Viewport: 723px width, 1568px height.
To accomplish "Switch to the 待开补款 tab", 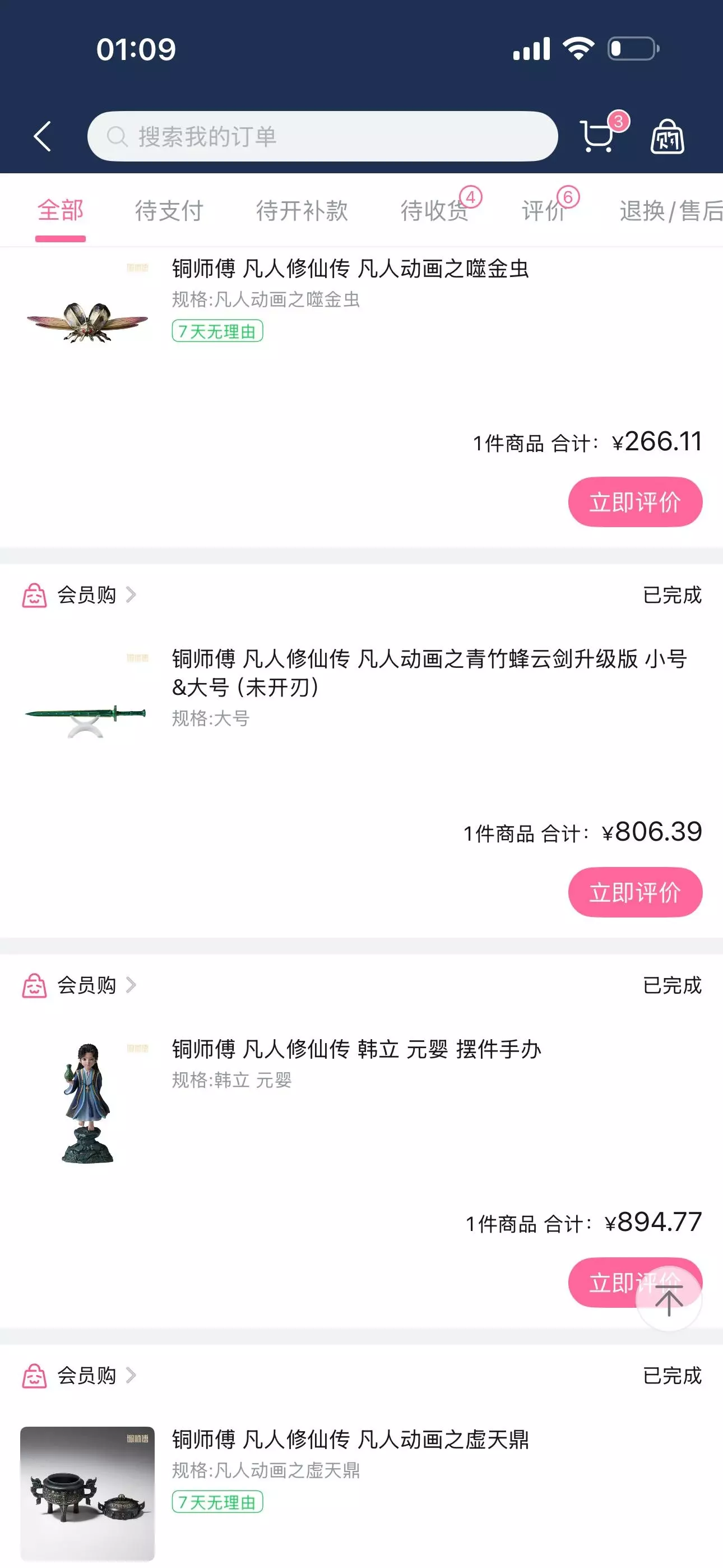I will (x=302, y=211).
